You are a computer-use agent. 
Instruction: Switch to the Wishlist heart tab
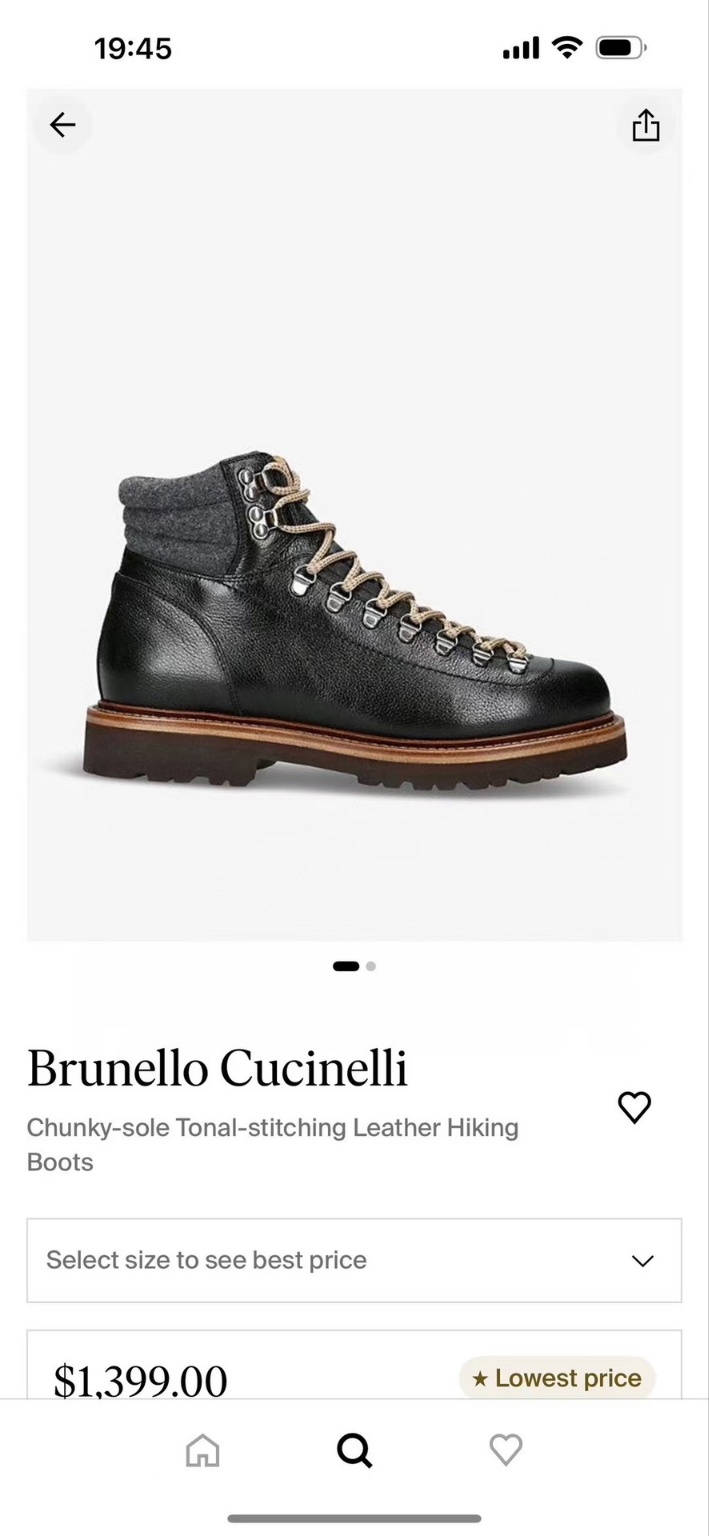[505, 1449]
